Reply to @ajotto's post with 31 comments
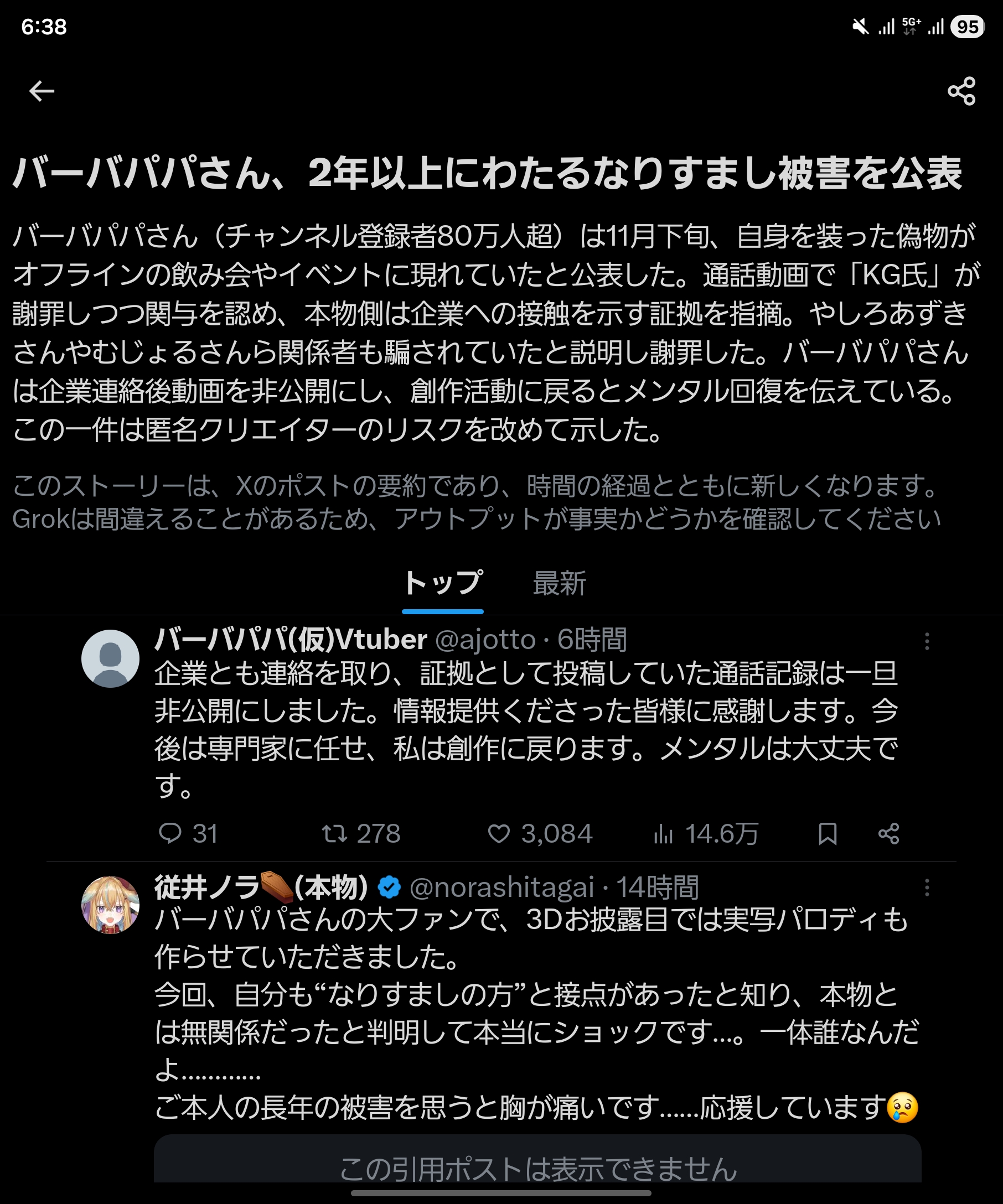This screenshot has height=1204, width=1003. tap(170, 834)
